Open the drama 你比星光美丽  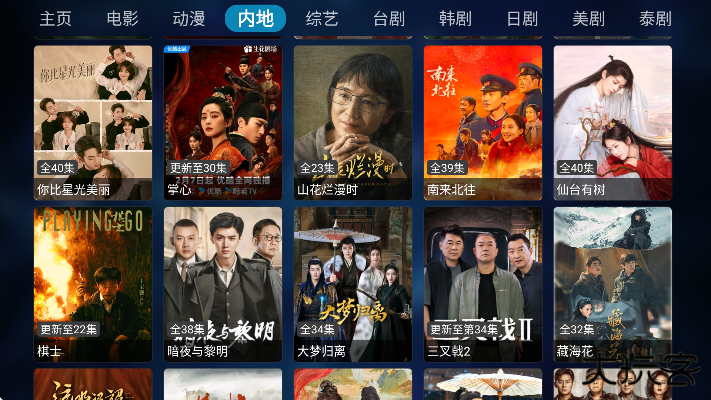pyautogui.click(x=93, y=122)
